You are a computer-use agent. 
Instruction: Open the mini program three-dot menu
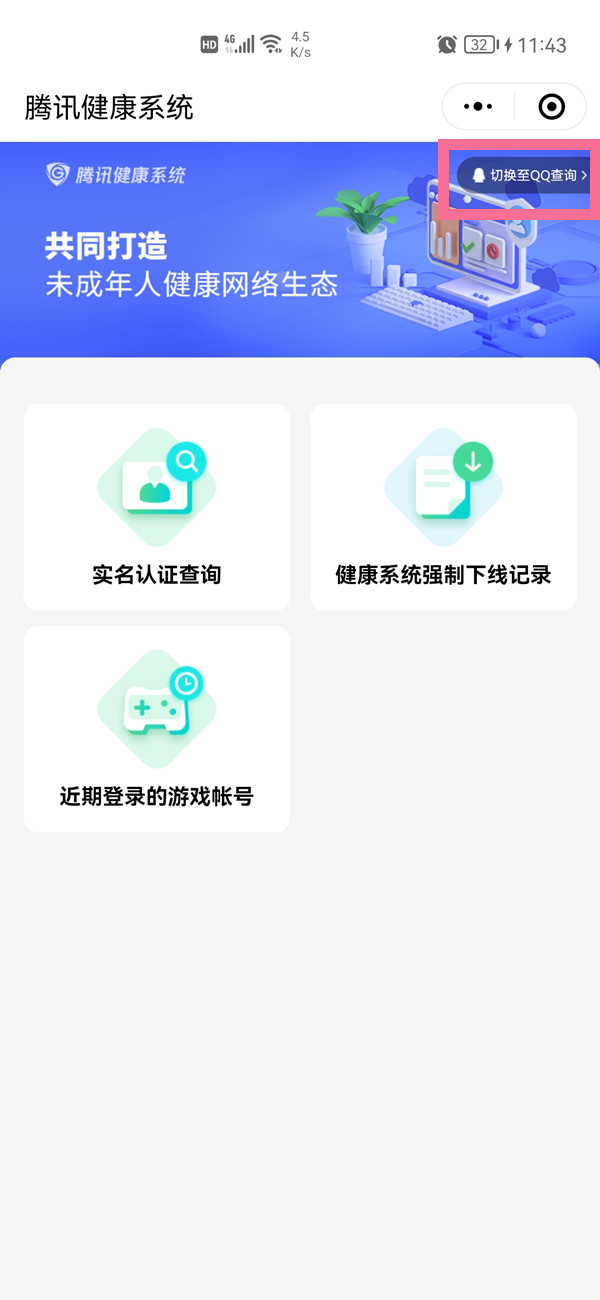pyautogui.click(x=479, y=107)
